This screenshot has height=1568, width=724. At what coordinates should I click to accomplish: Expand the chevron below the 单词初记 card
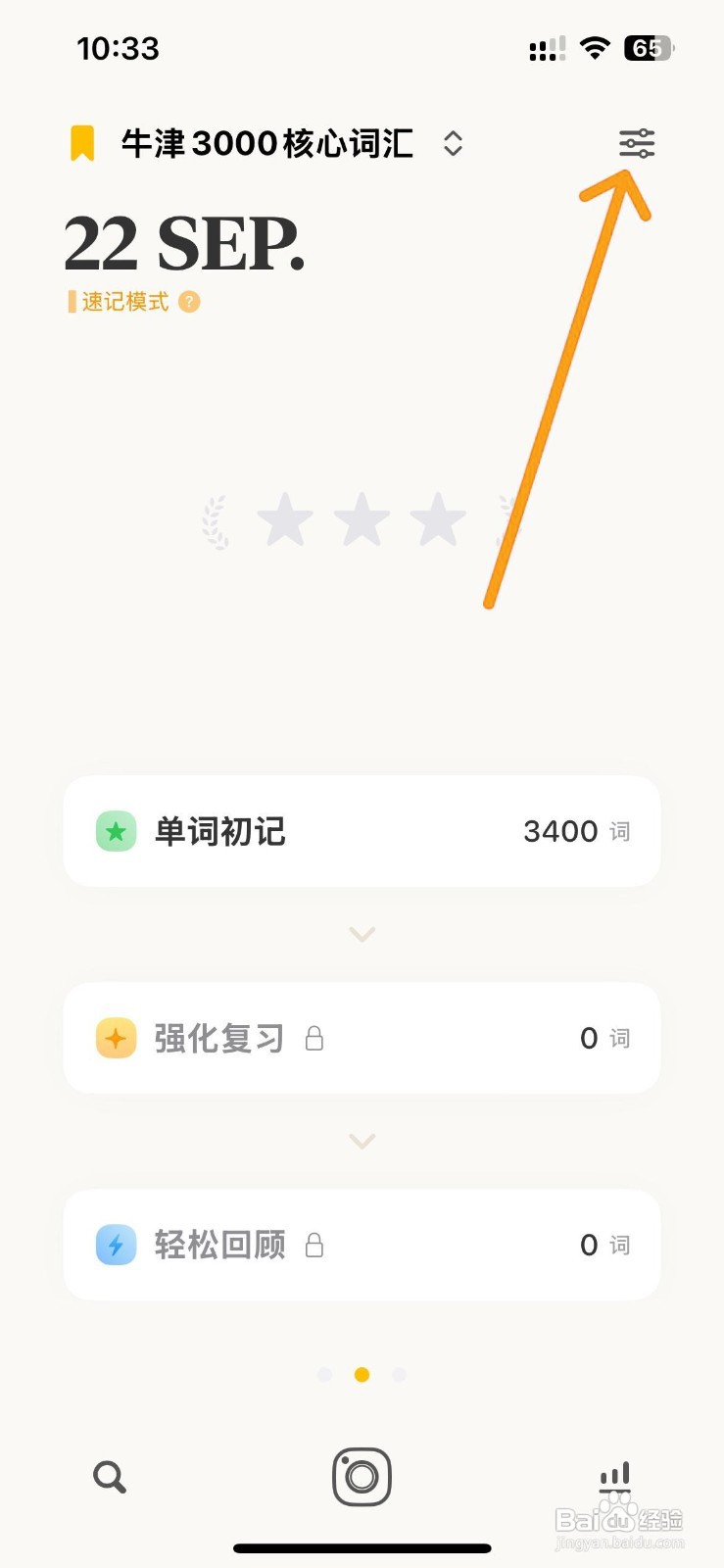pos(362,933)
